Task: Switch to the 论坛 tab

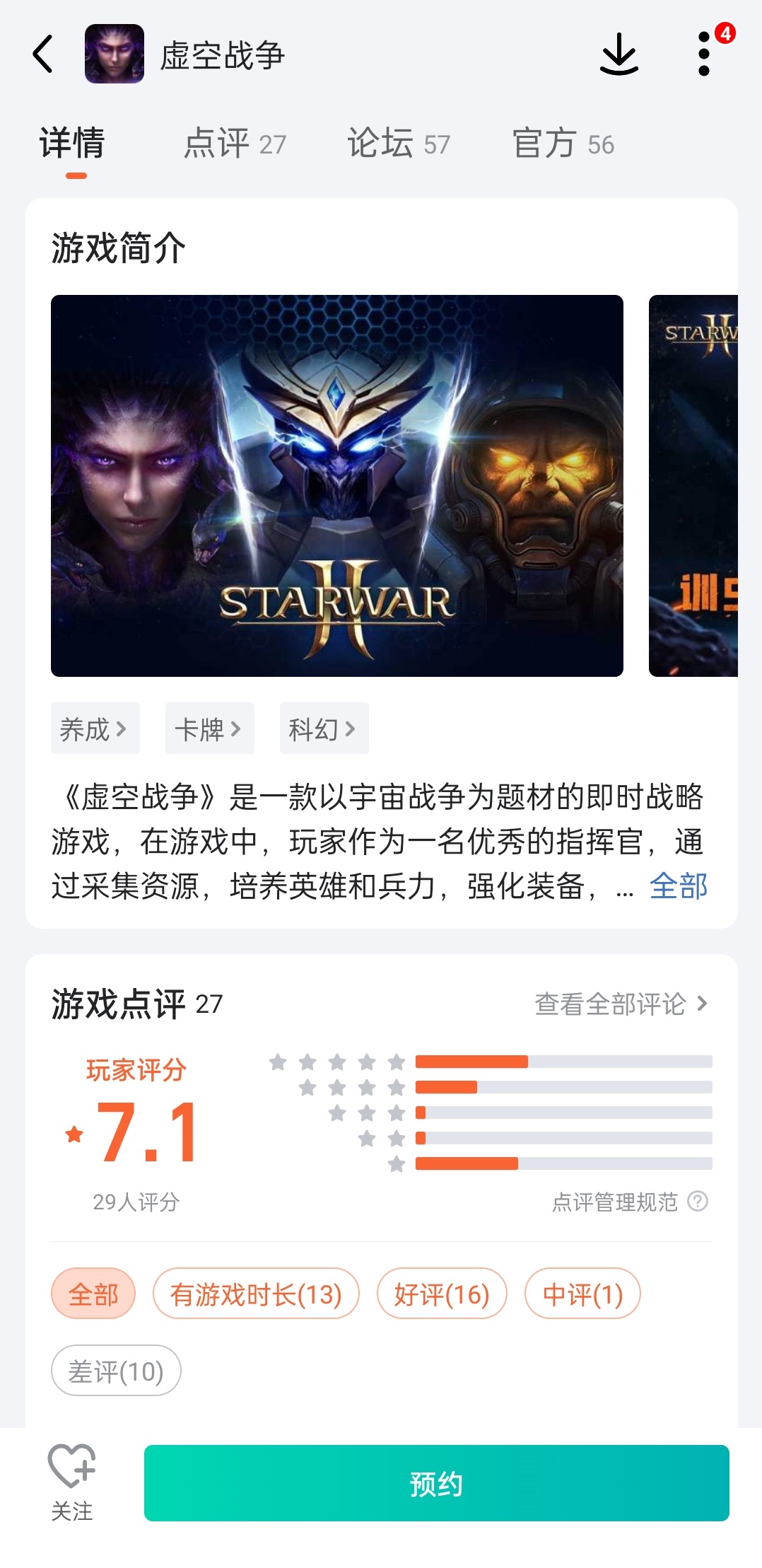Action: 398,144
